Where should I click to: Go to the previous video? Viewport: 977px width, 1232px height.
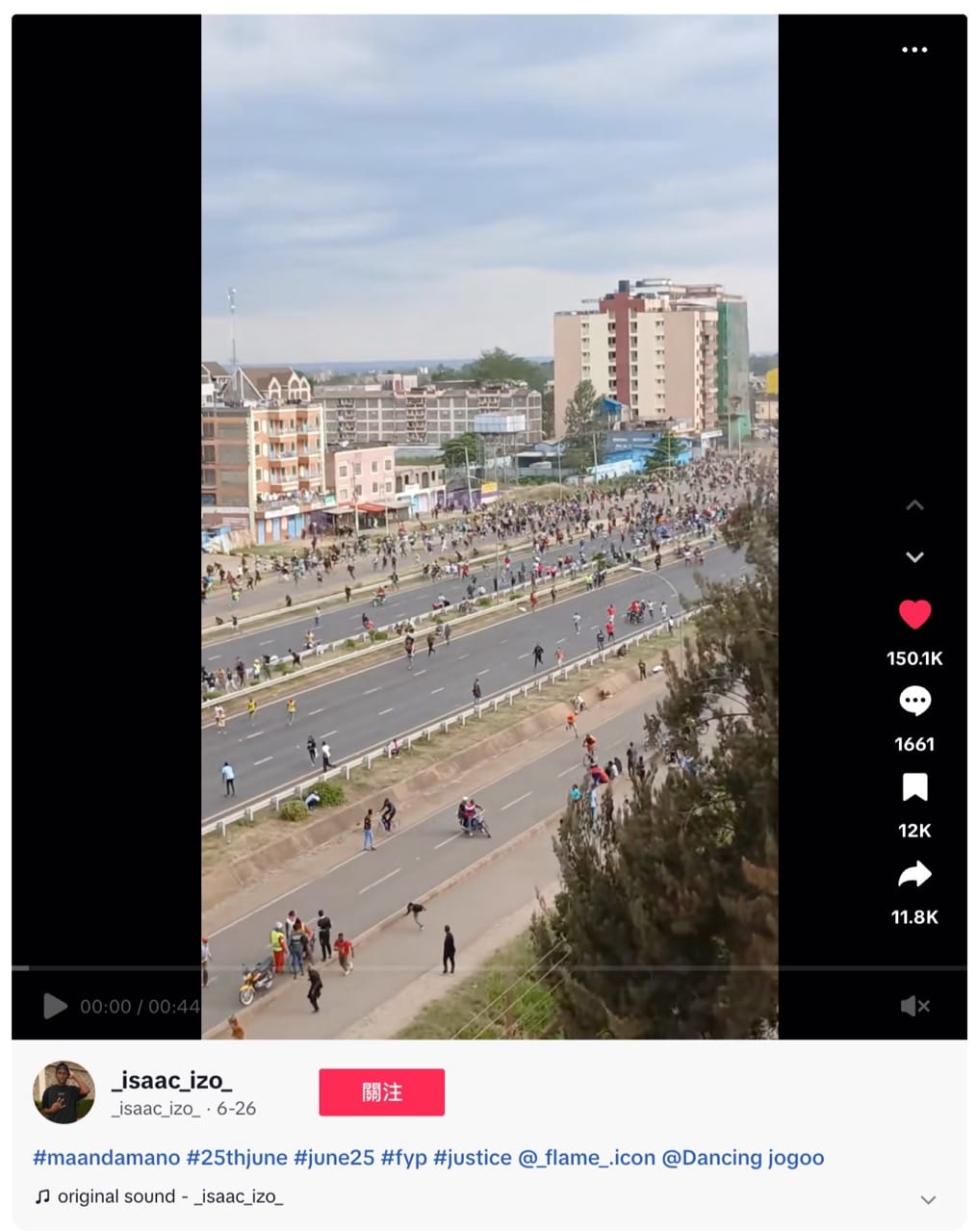coord(914,505)
